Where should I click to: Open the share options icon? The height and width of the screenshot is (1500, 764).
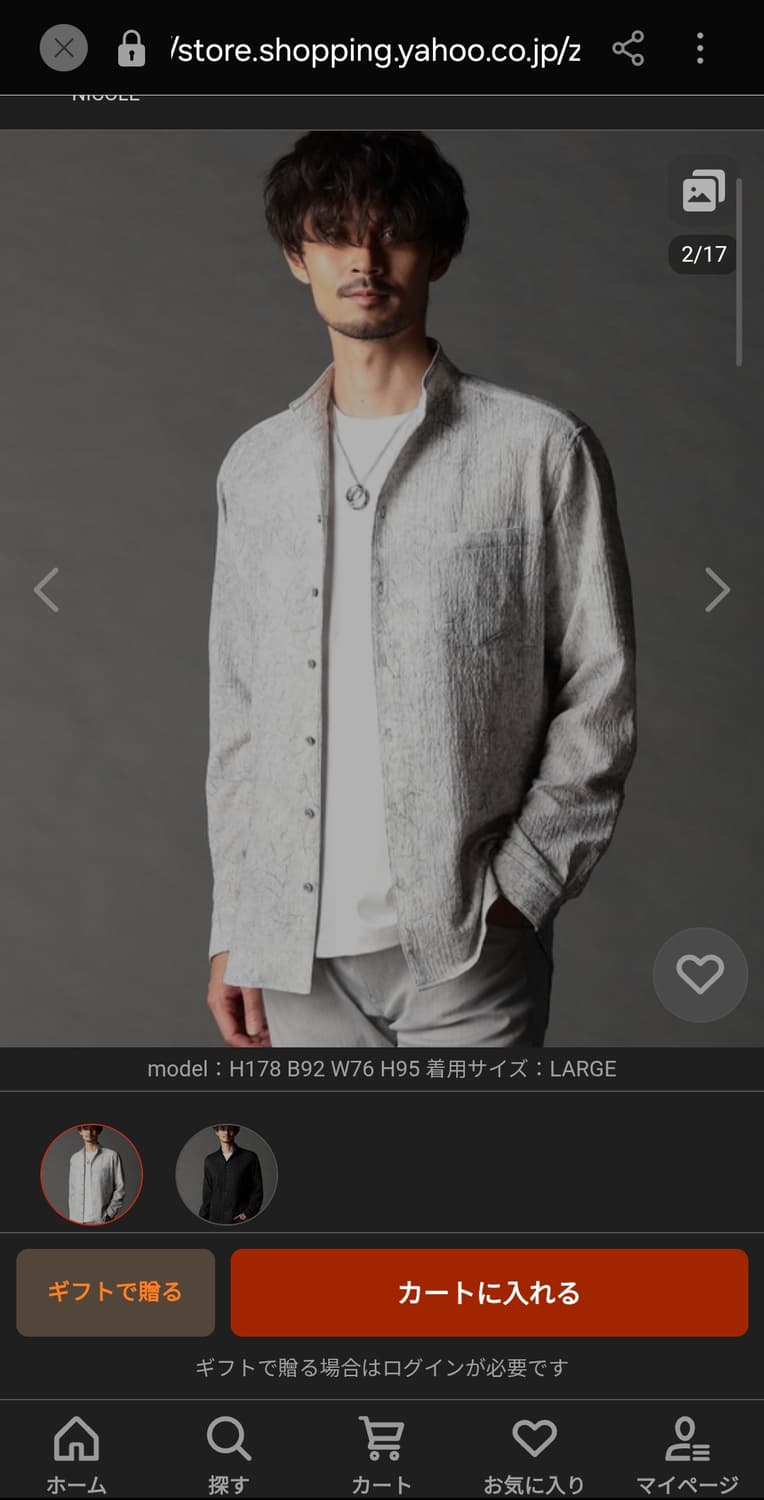pos(628,48)
